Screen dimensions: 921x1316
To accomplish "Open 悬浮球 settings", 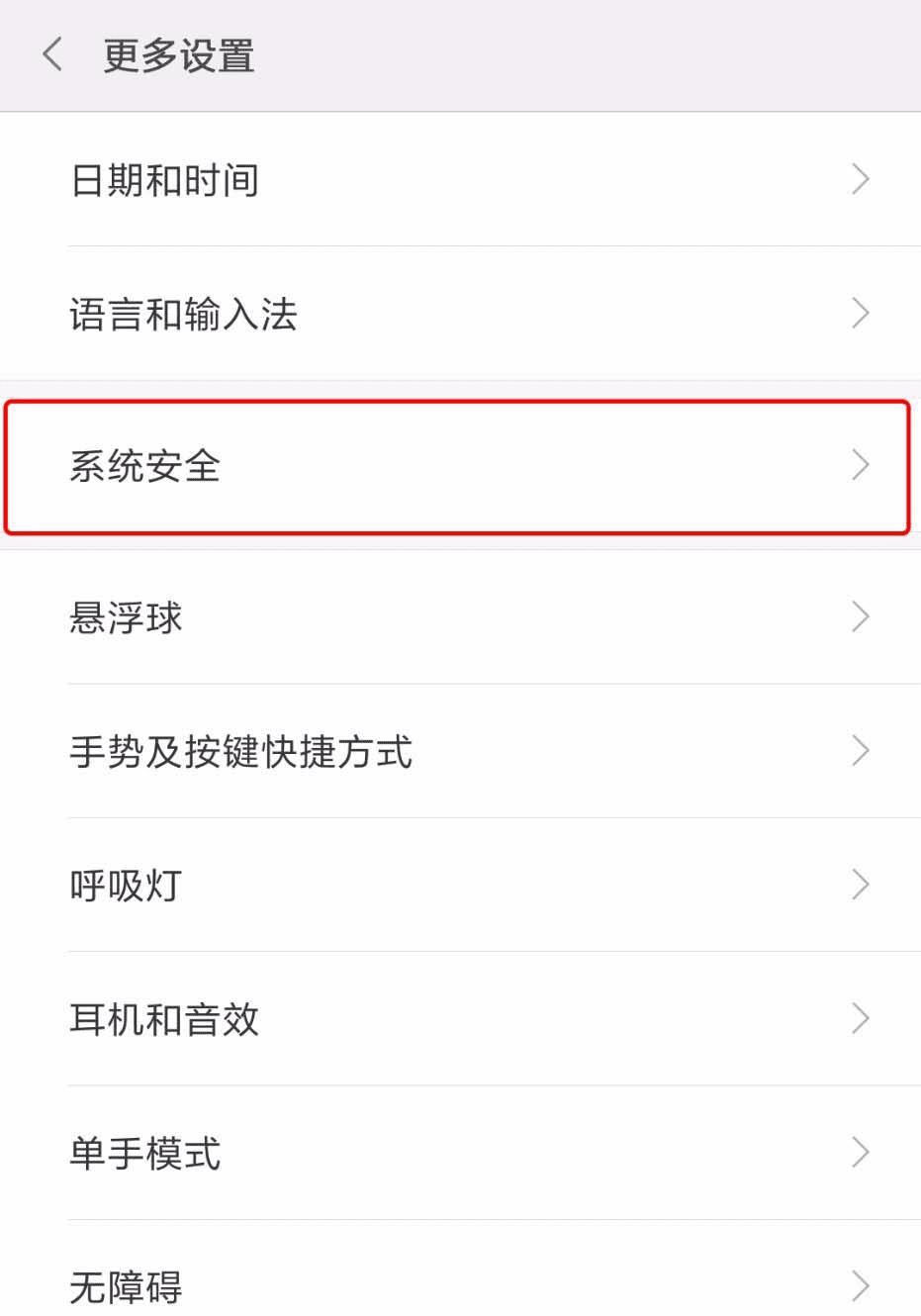I will pos(460,617).
